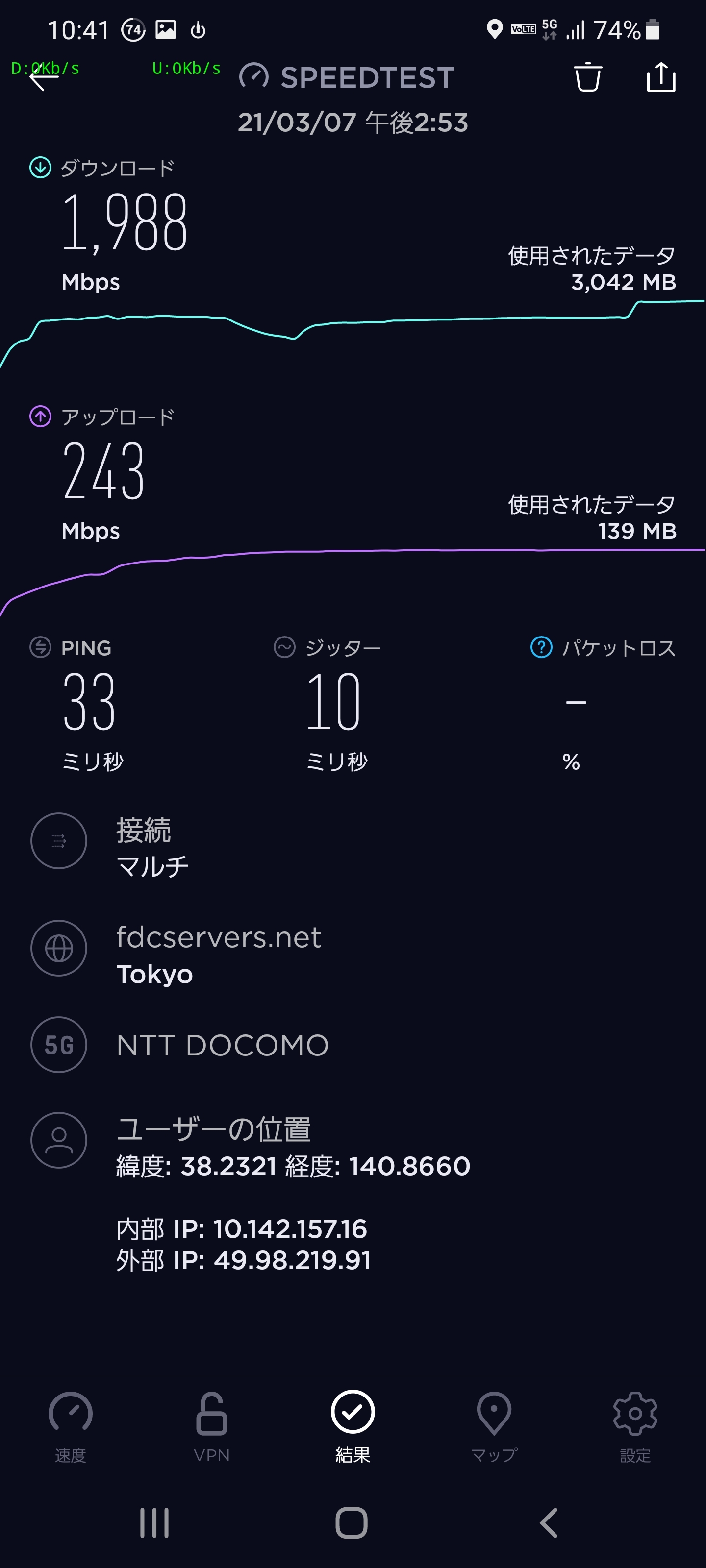Open recent apps from navigation bar
Viewport: 706px width, 1568px height.
pyautogui.click(x=155, y=1523)
